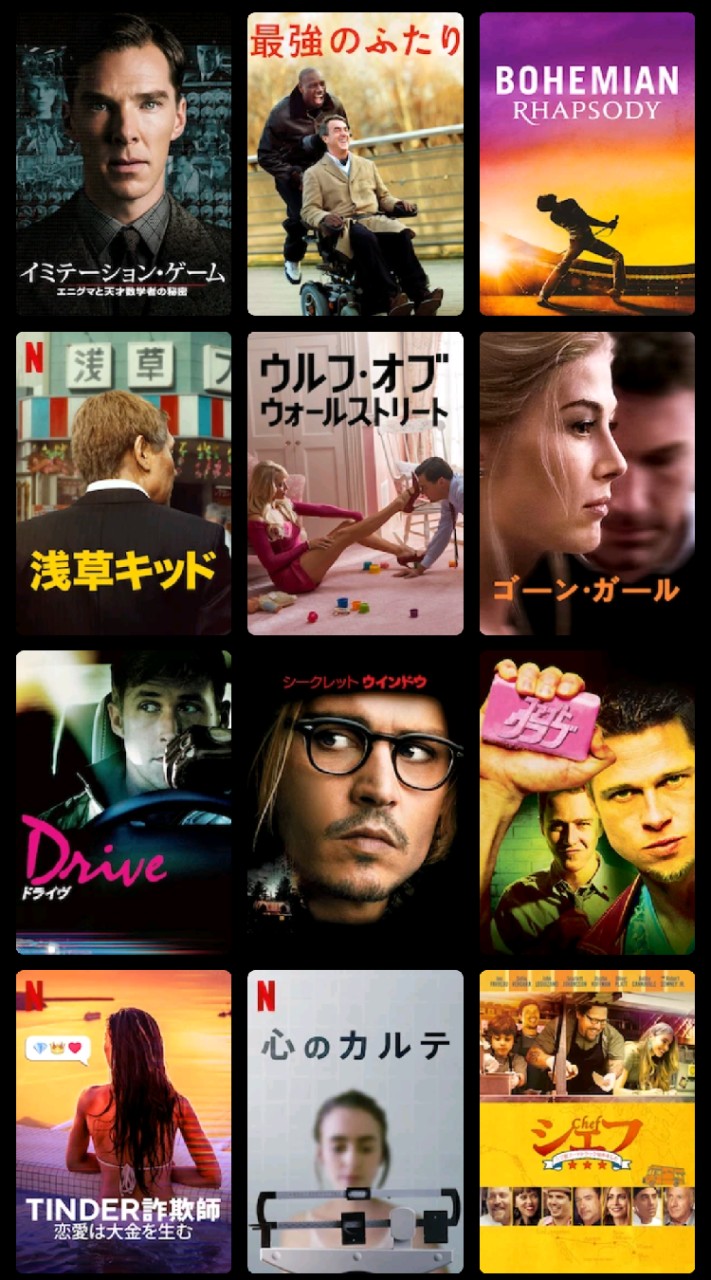Select ゴーン・ガール movie tile

click(587, 483)
